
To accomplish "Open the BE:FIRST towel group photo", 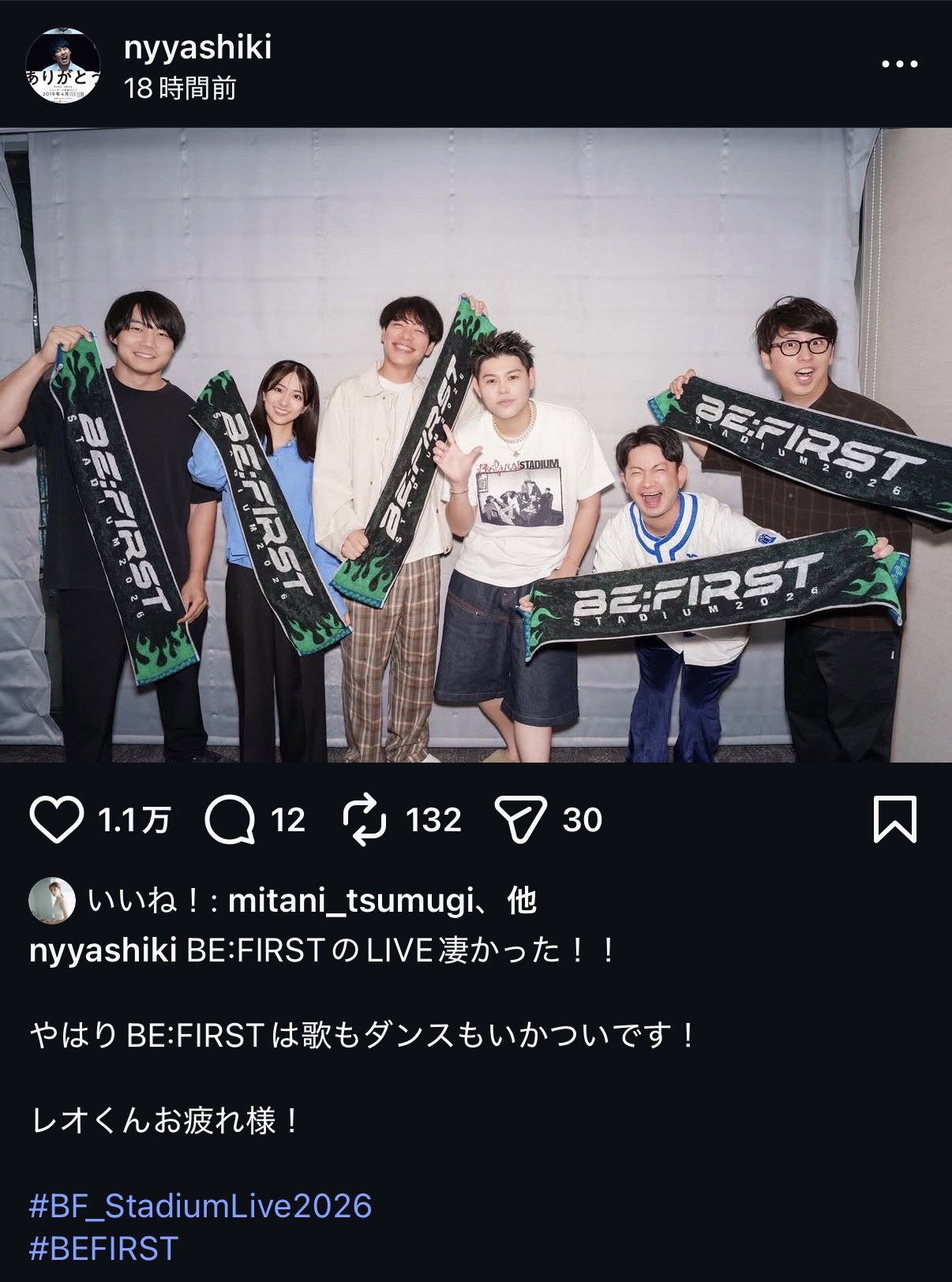I will [476, 444].
